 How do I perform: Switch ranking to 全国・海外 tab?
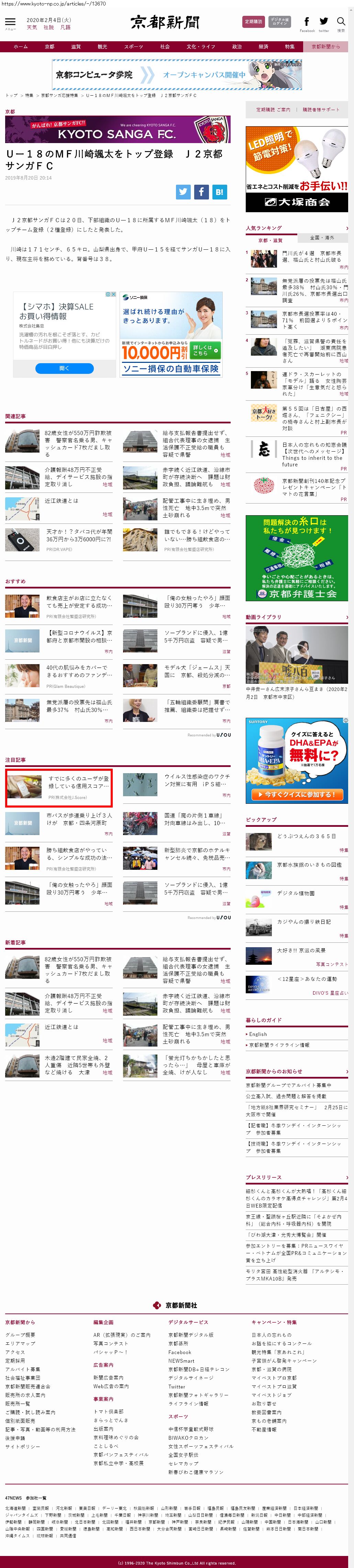pyautogui.click(x=322, y=237)
